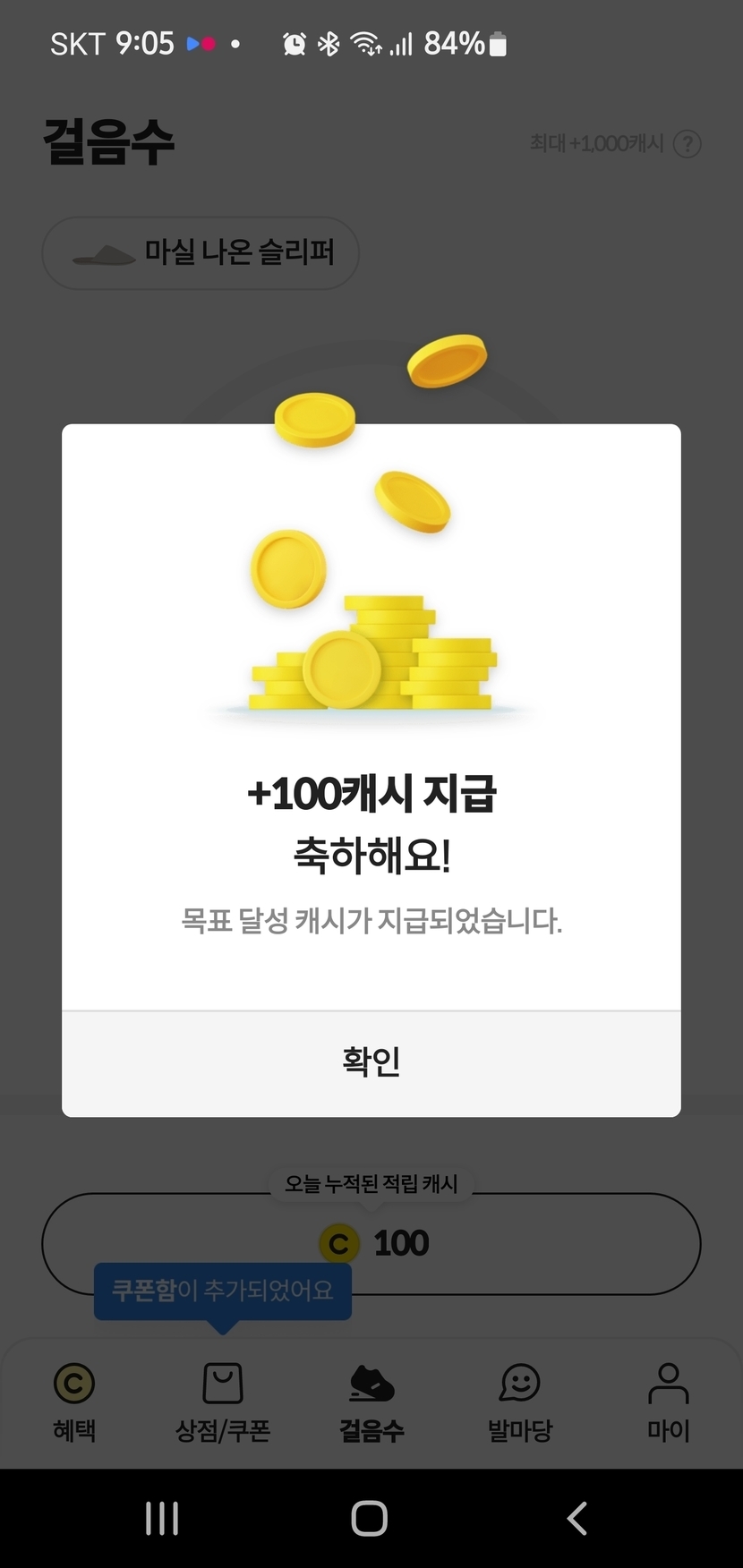Open the 최대 +1,000캐시 help icon
The height and width of the screenshot is (1568, 743).
687,143
